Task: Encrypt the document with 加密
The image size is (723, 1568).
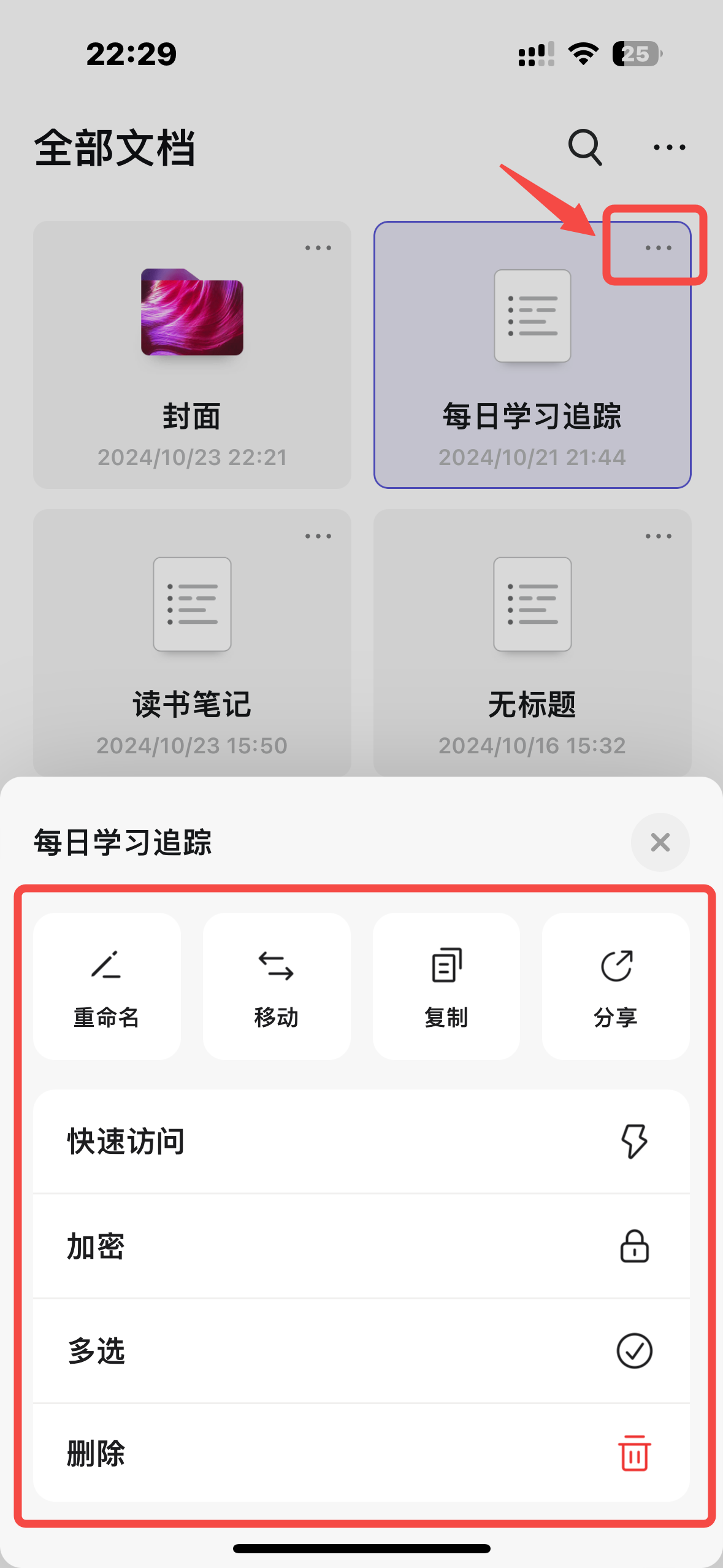Action: (361, 1246)
